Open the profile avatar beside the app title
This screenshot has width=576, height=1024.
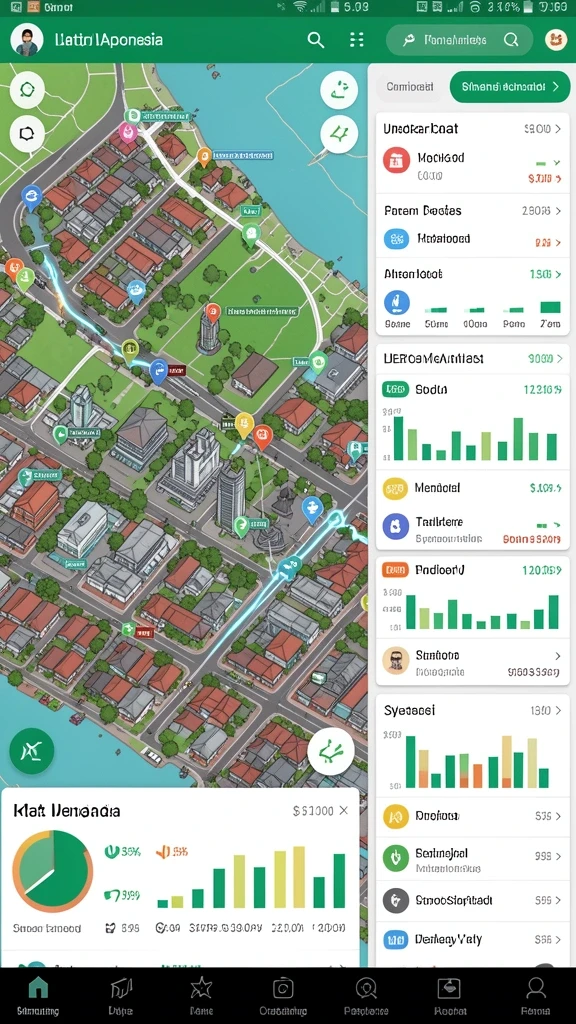coord(27,40)
